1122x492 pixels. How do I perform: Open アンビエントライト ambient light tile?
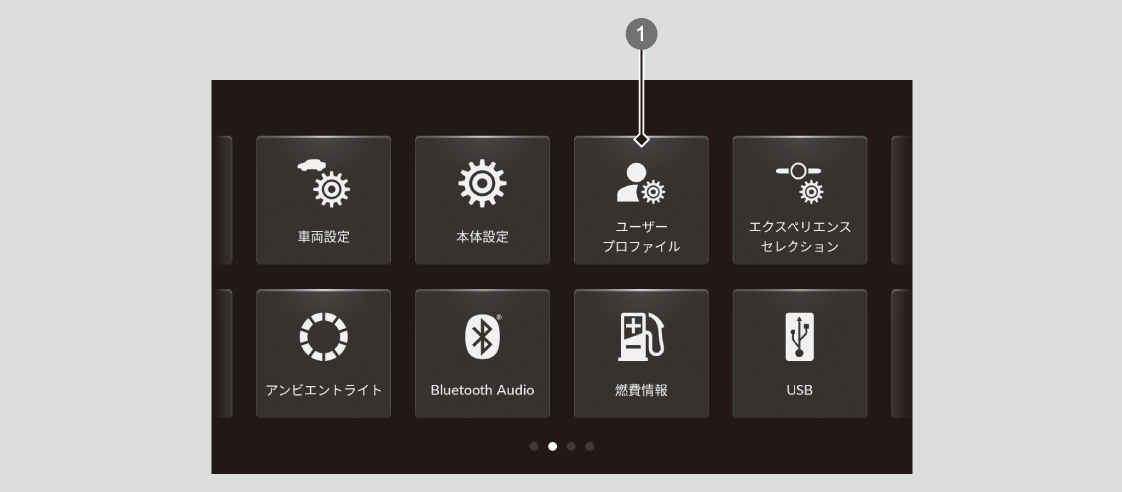323,354
